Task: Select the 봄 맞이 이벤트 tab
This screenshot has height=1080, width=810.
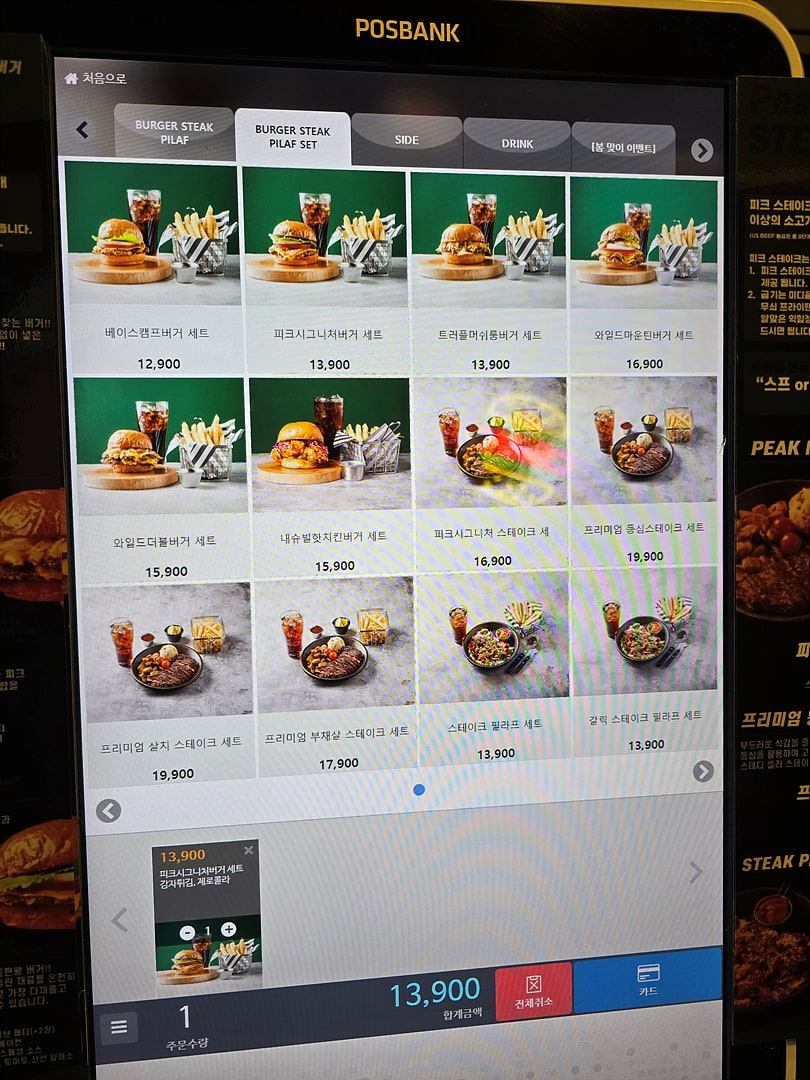Action: [624, 146]
